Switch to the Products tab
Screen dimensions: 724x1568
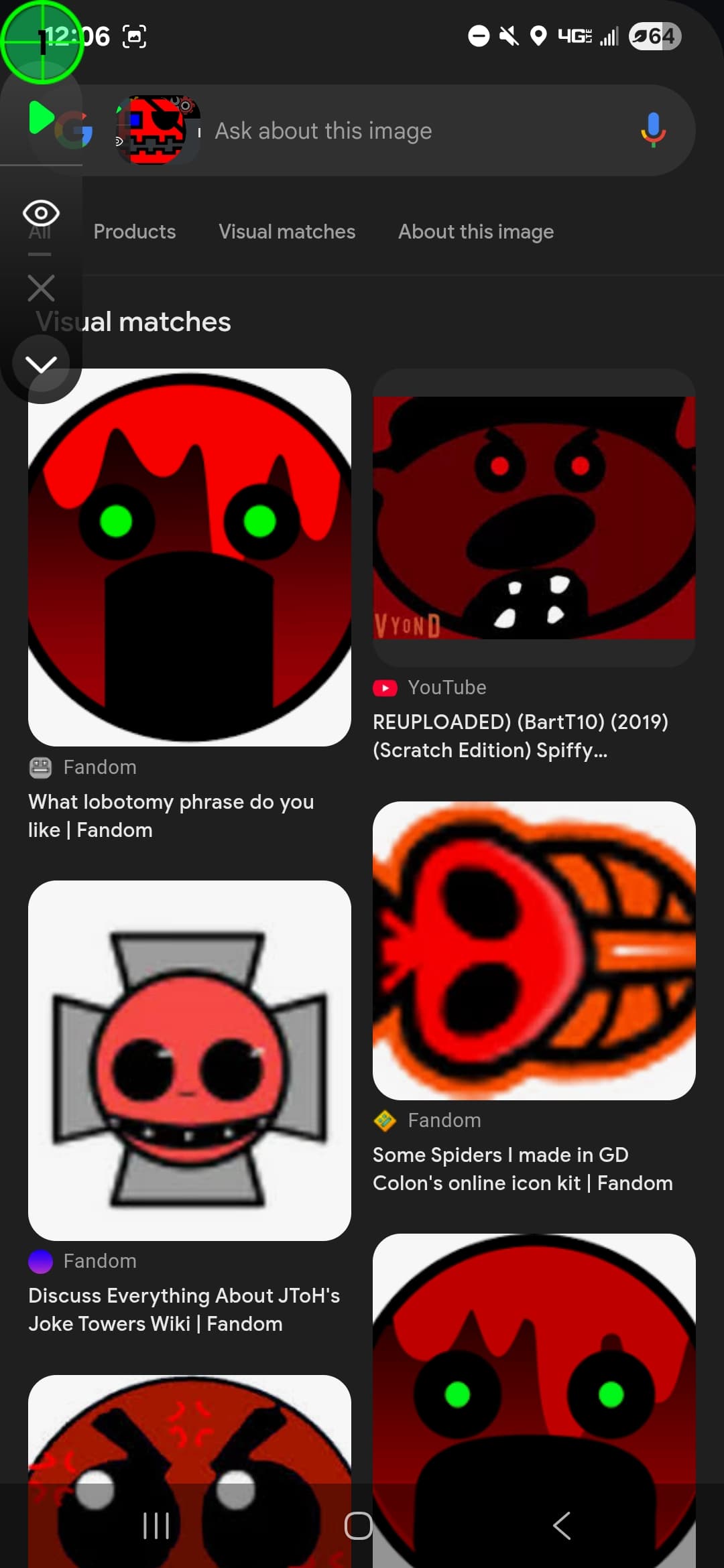(x=135, y=232)
